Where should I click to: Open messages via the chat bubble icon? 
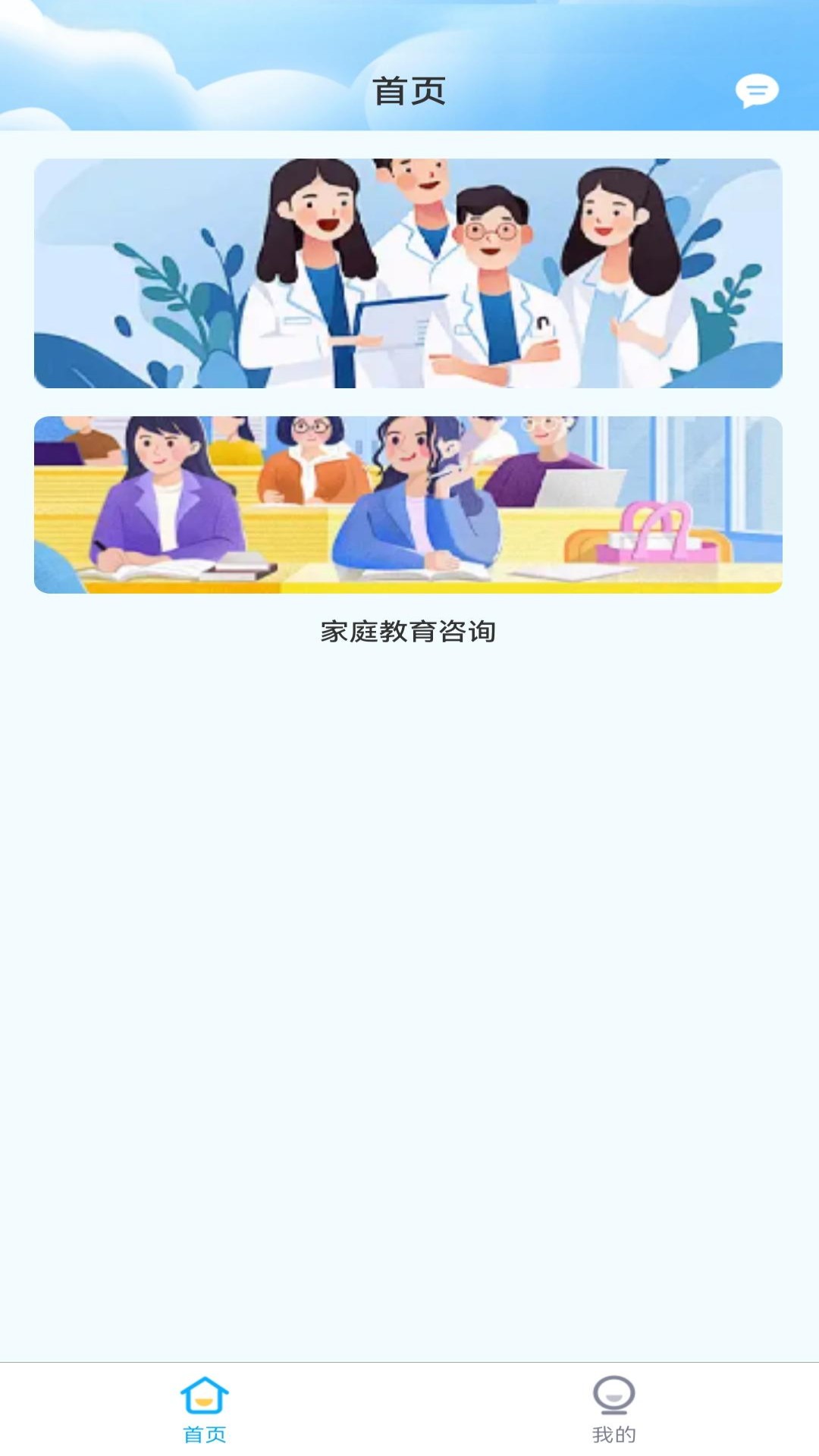pos(757,91)
